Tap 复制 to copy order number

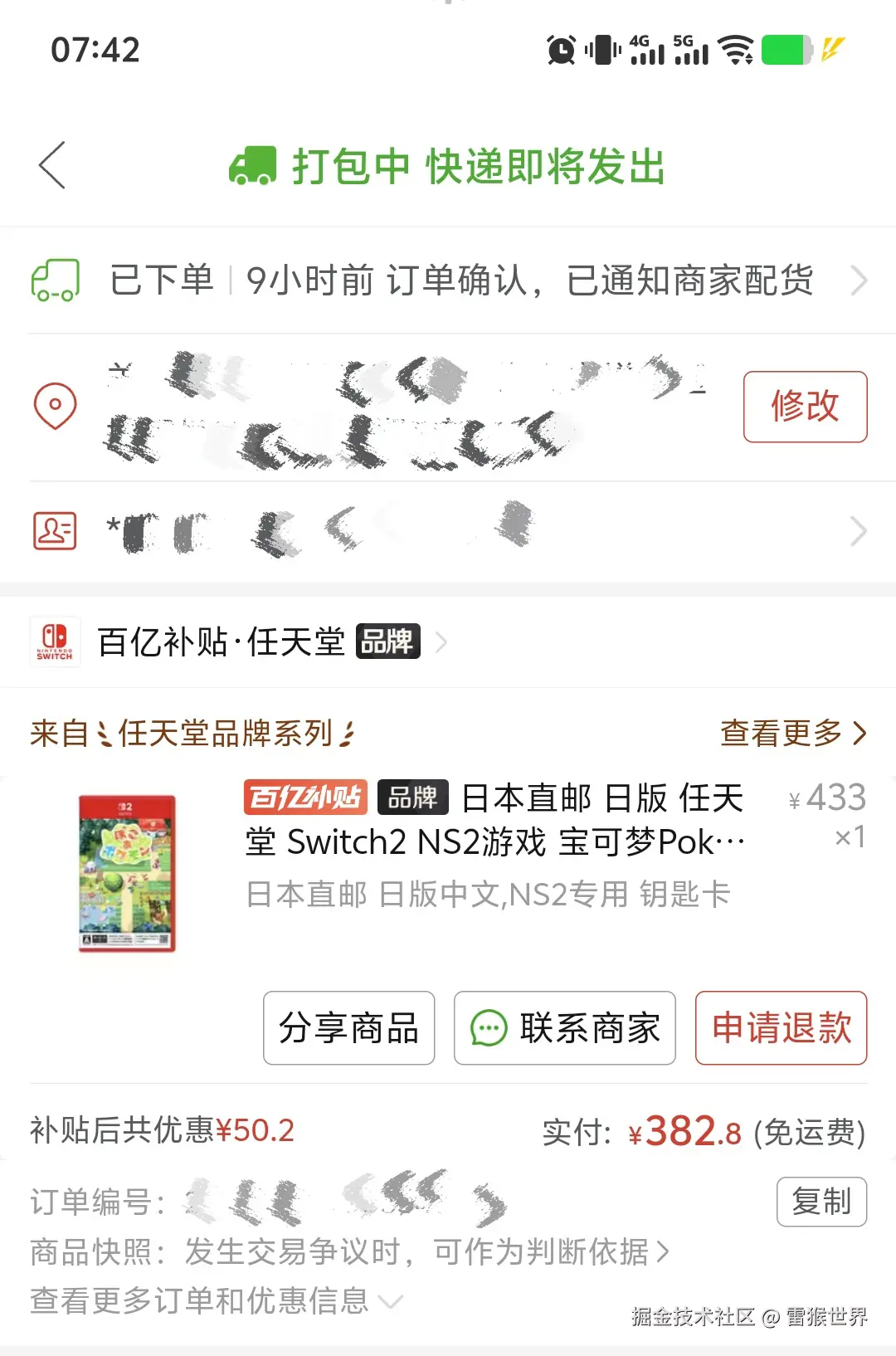pyautogui.click(x=821, y=1201)
